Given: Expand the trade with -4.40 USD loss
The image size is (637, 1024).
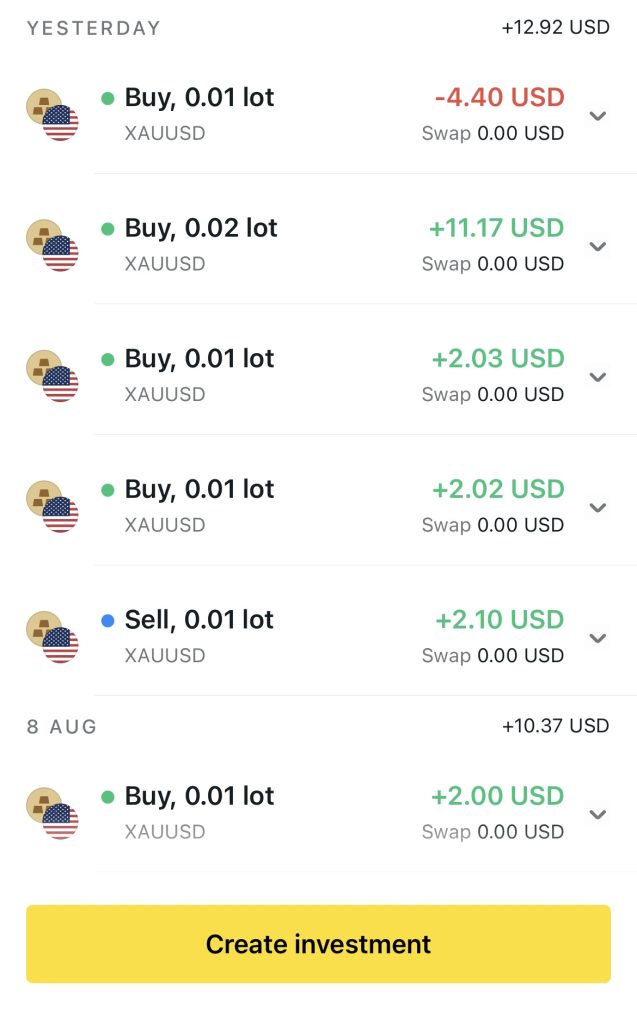Looking at the screenshot, I should click(x=597, y=116).
